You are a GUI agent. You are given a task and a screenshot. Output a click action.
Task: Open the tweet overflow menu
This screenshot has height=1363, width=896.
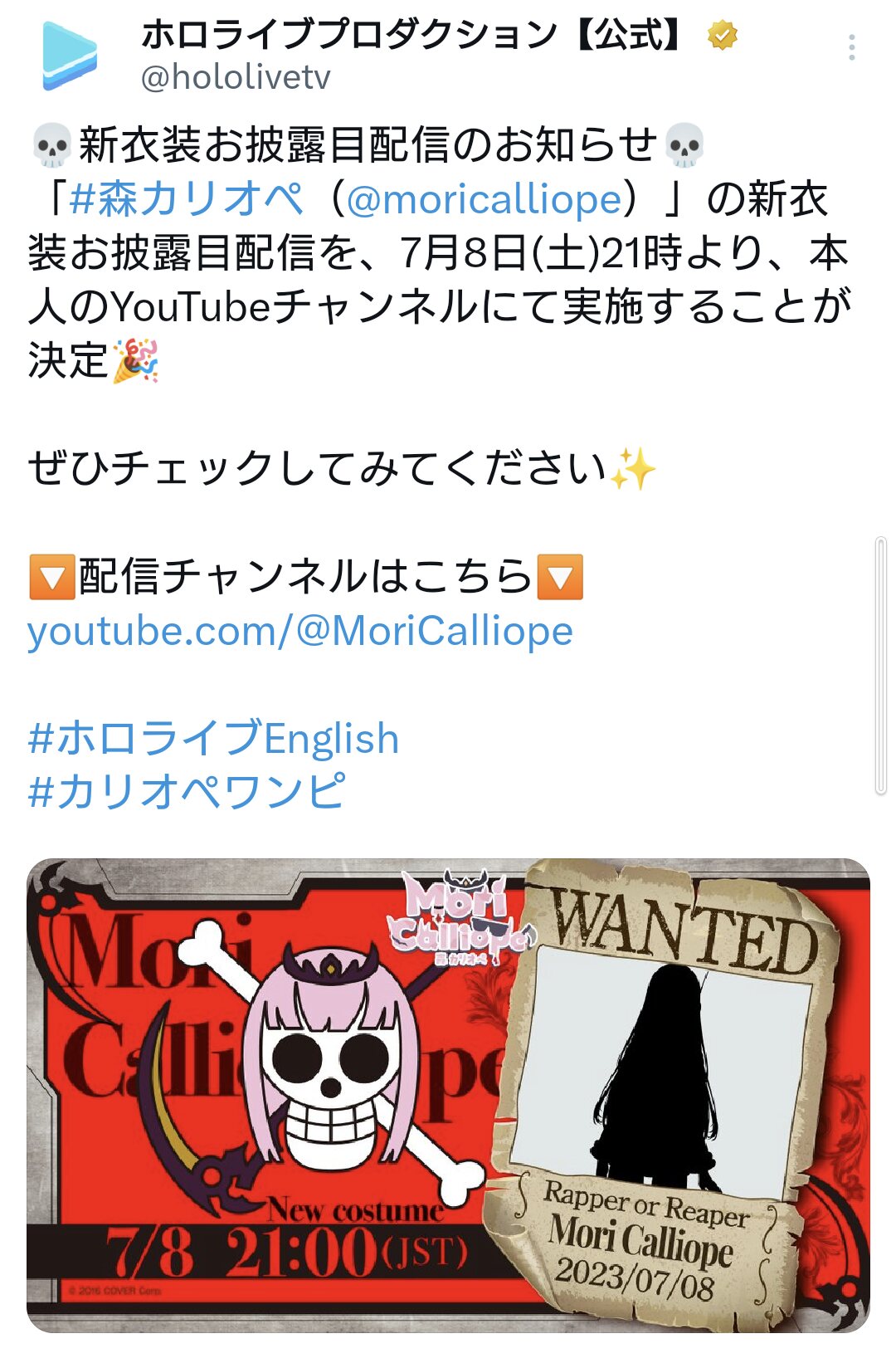[851, 48]
